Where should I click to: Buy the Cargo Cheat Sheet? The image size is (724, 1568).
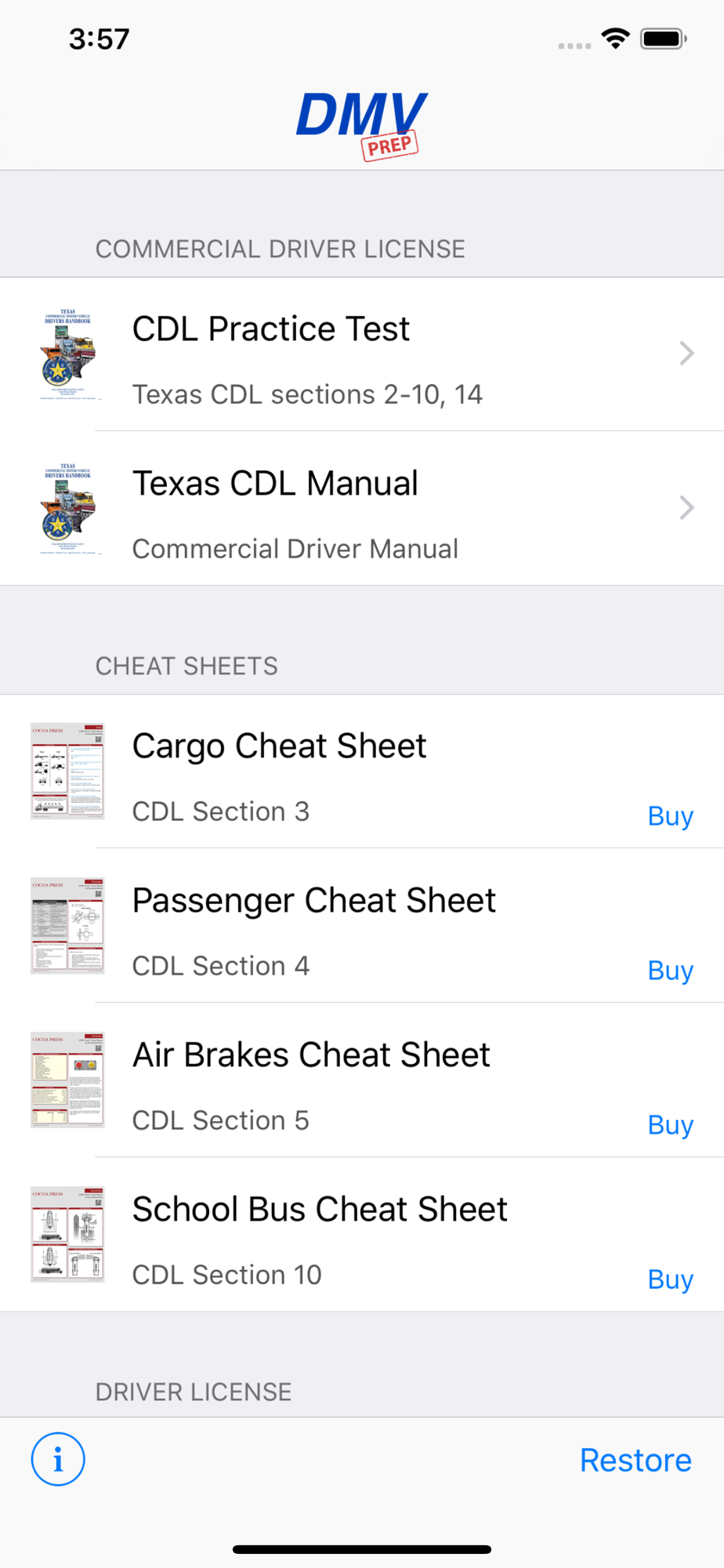[x=670, y=817]
